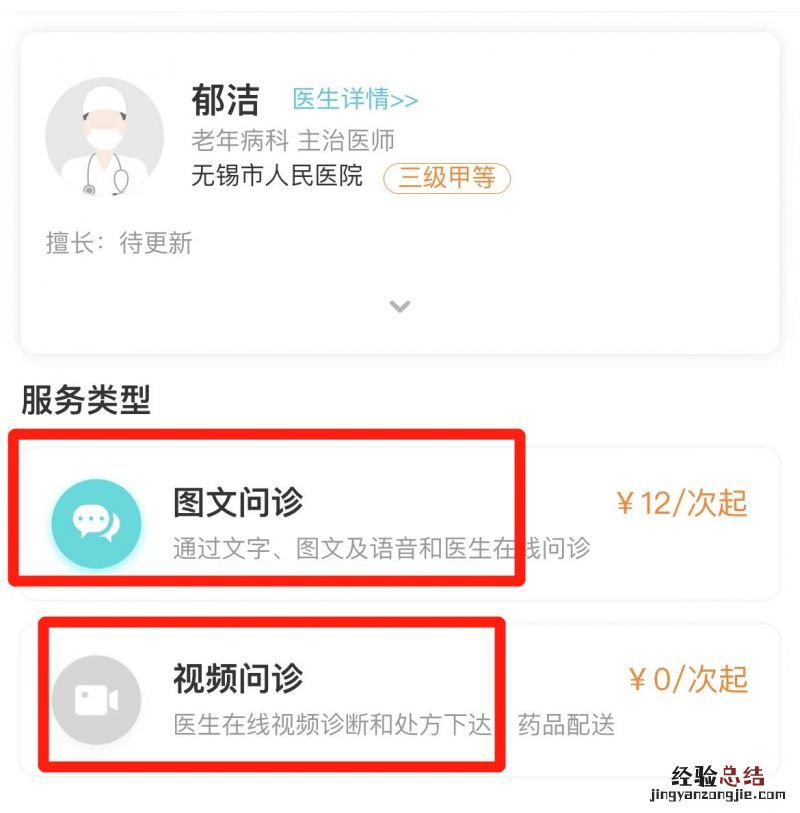Screen dimensions: 800x813
Task: Expand the doctor info card chevron
Action: [x=400, y=307]
